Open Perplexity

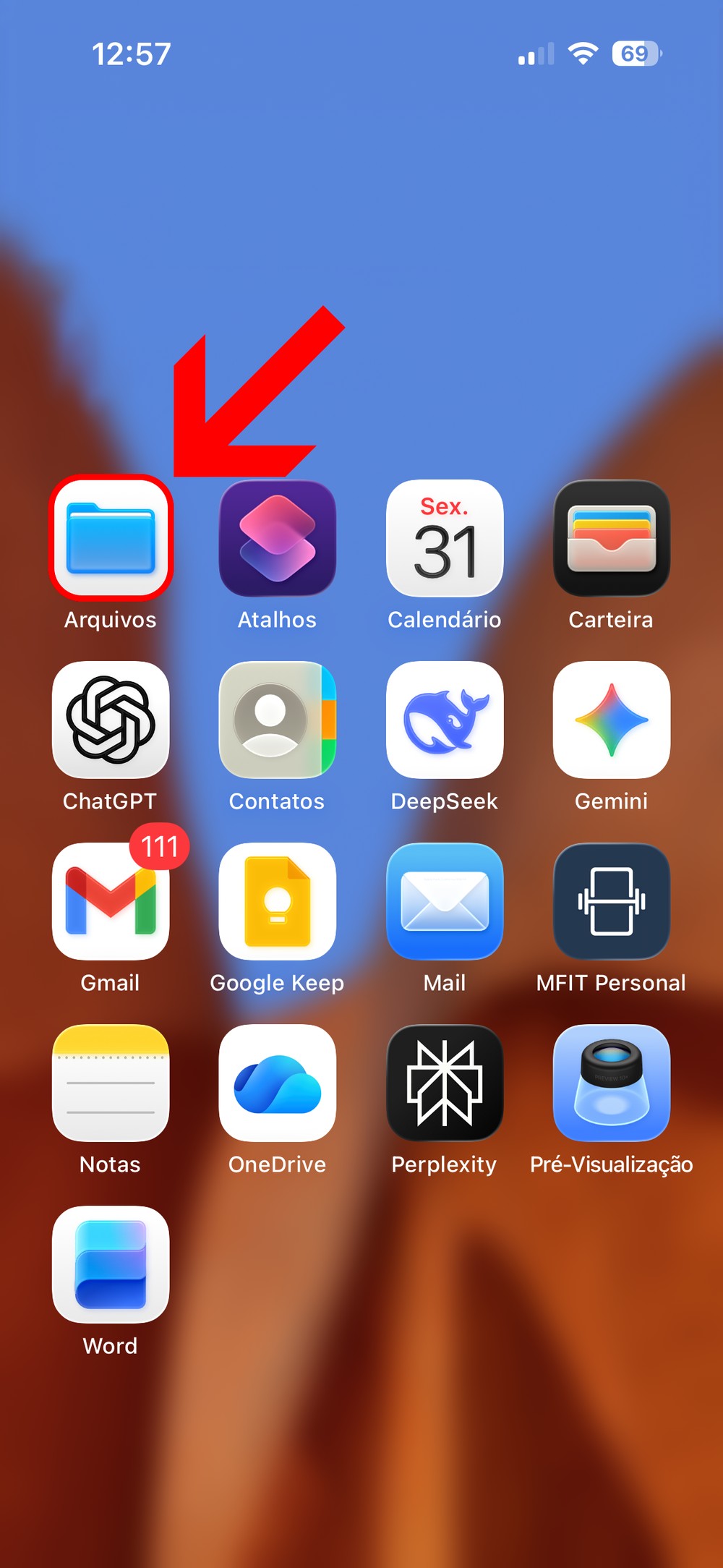pos(445,1083)
